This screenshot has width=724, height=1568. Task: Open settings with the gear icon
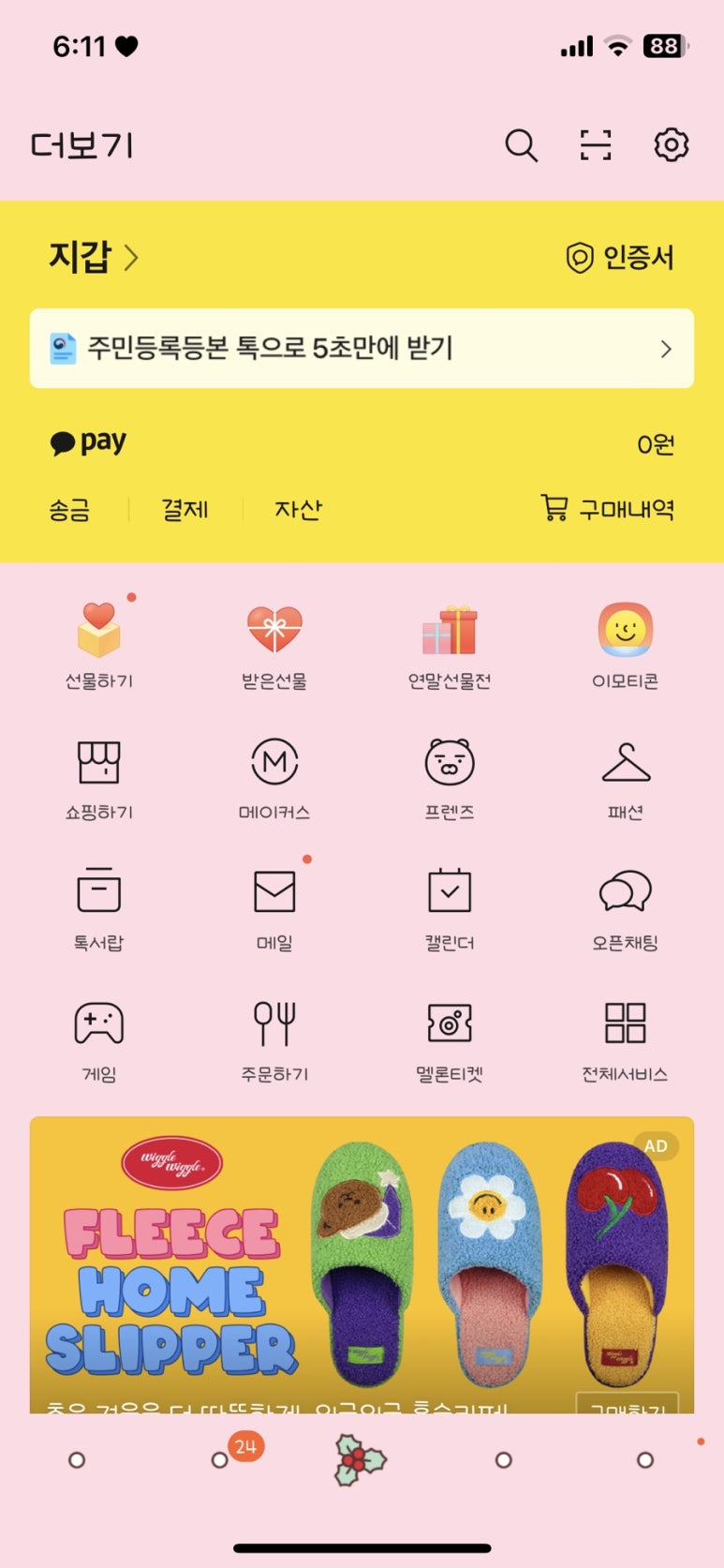click(x=671, y=145)
